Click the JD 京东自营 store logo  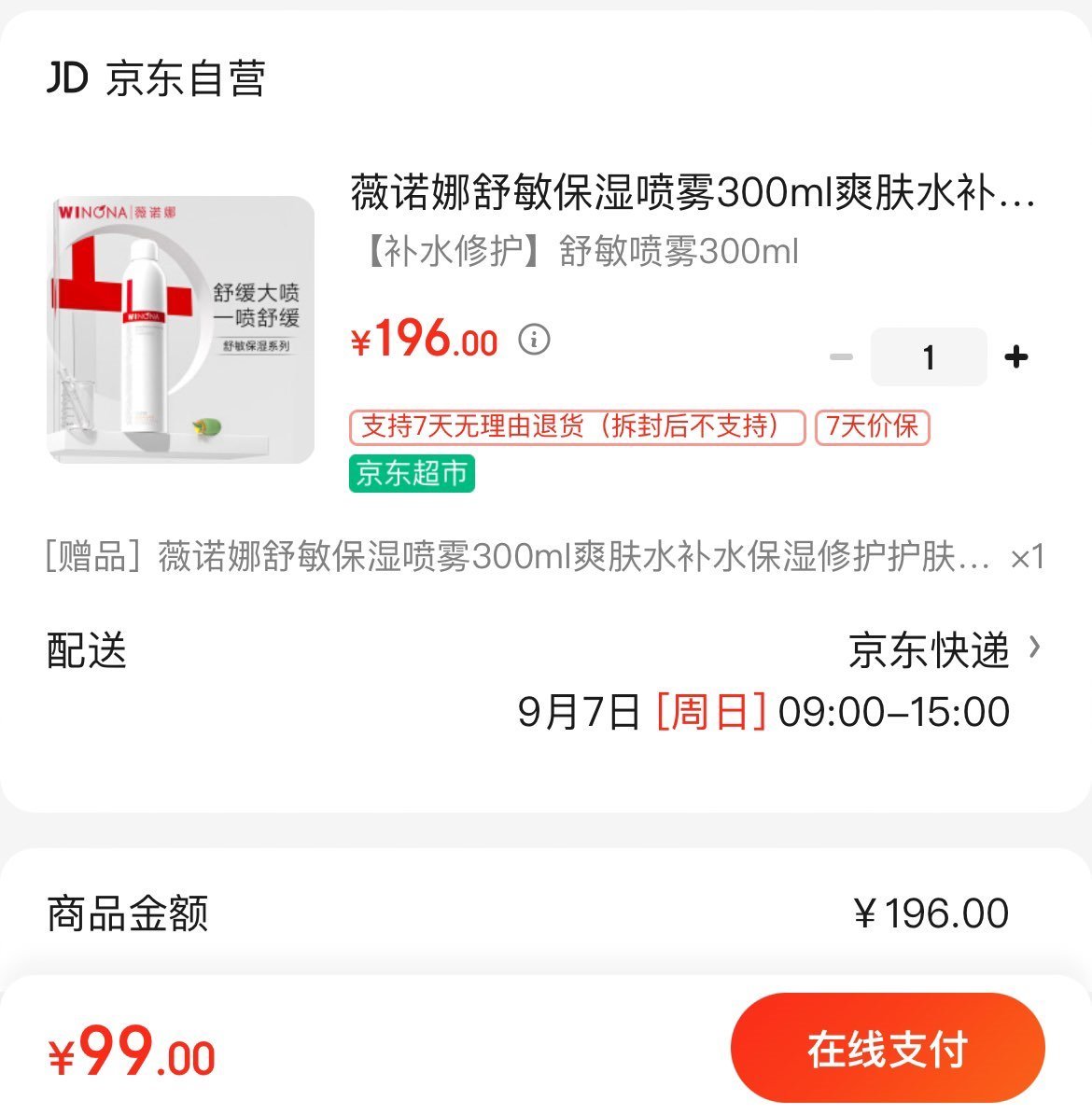(x=159, y=79)
